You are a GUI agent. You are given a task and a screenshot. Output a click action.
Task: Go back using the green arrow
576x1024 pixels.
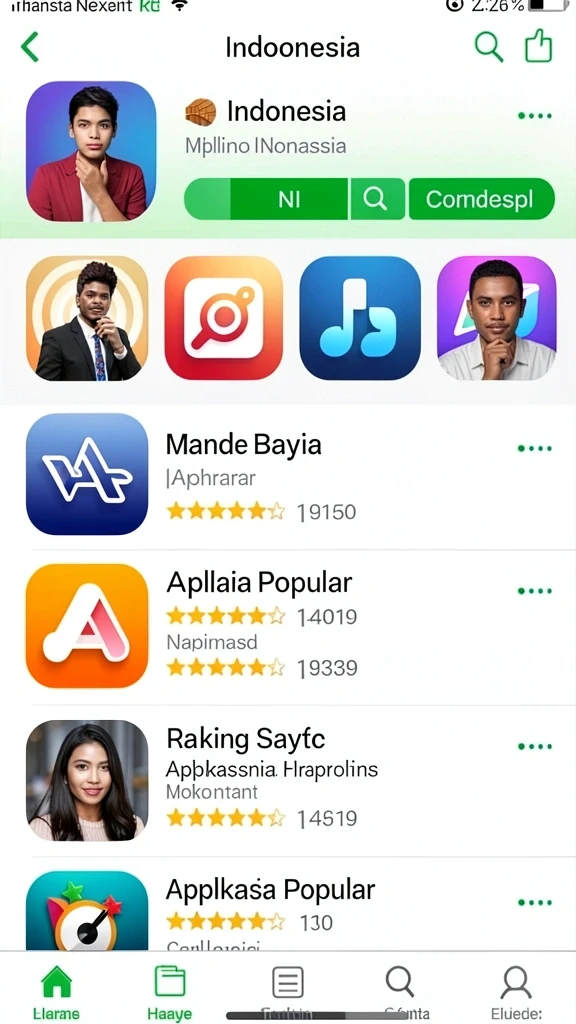tap(29, 47)
